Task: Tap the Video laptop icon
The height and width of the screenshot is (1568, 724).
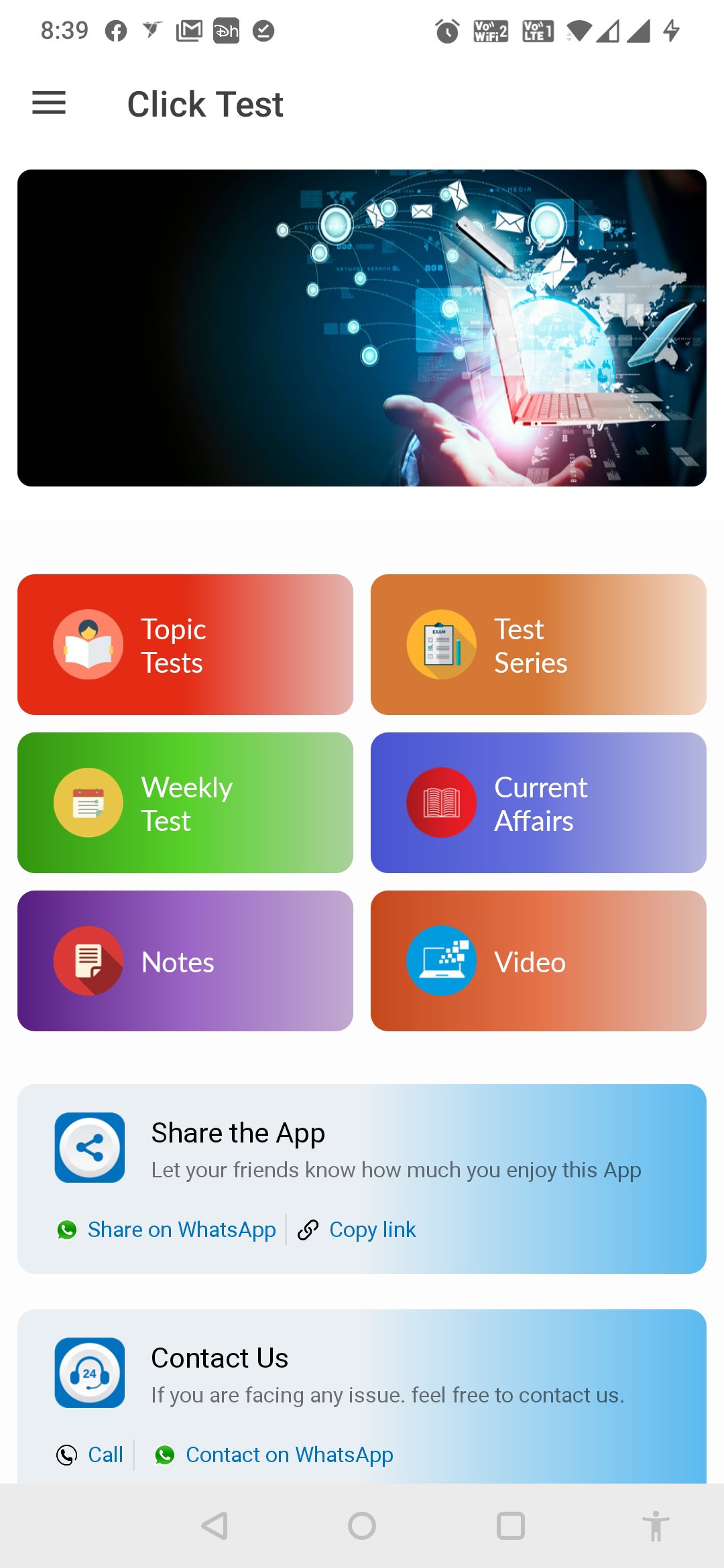Action: coord(440,960)
